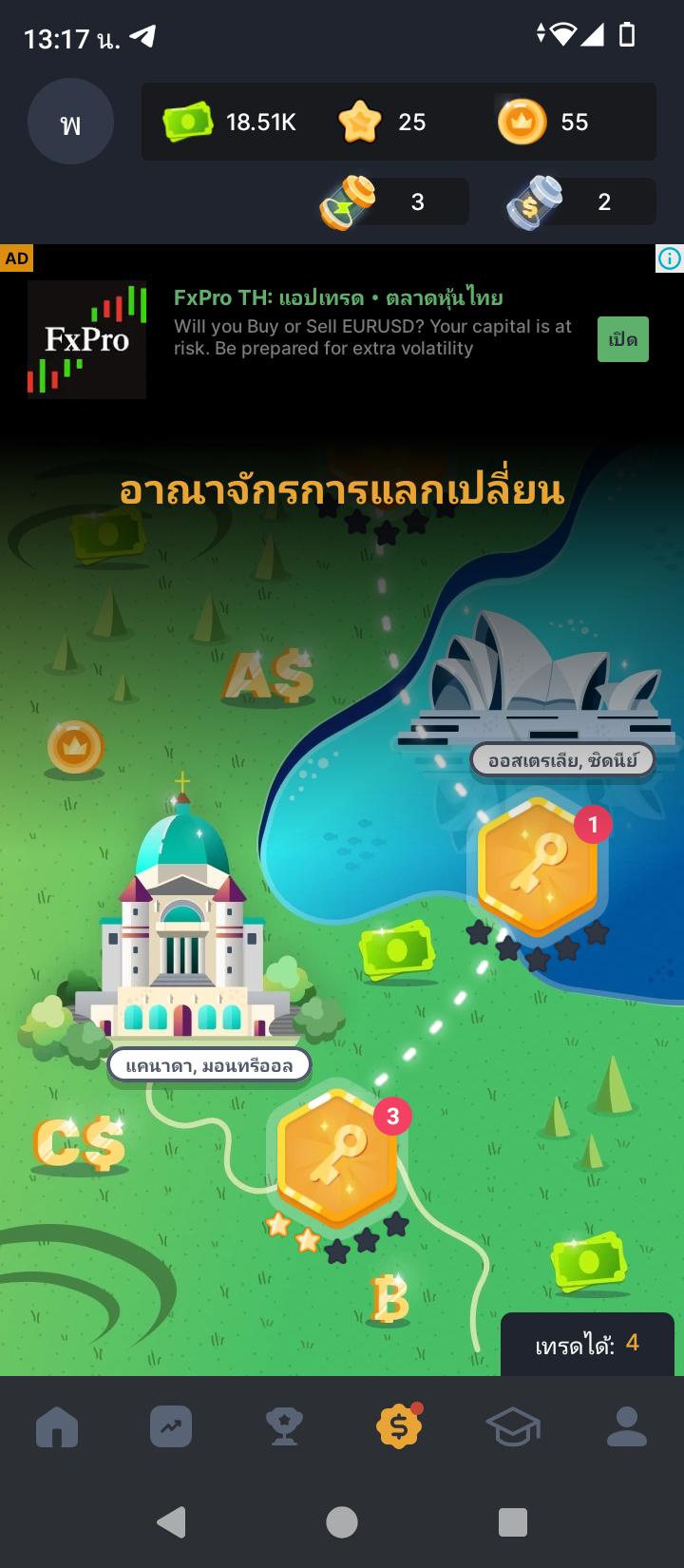Select the chart/statistics icon in bottom bar

(x=171, y=1425)
